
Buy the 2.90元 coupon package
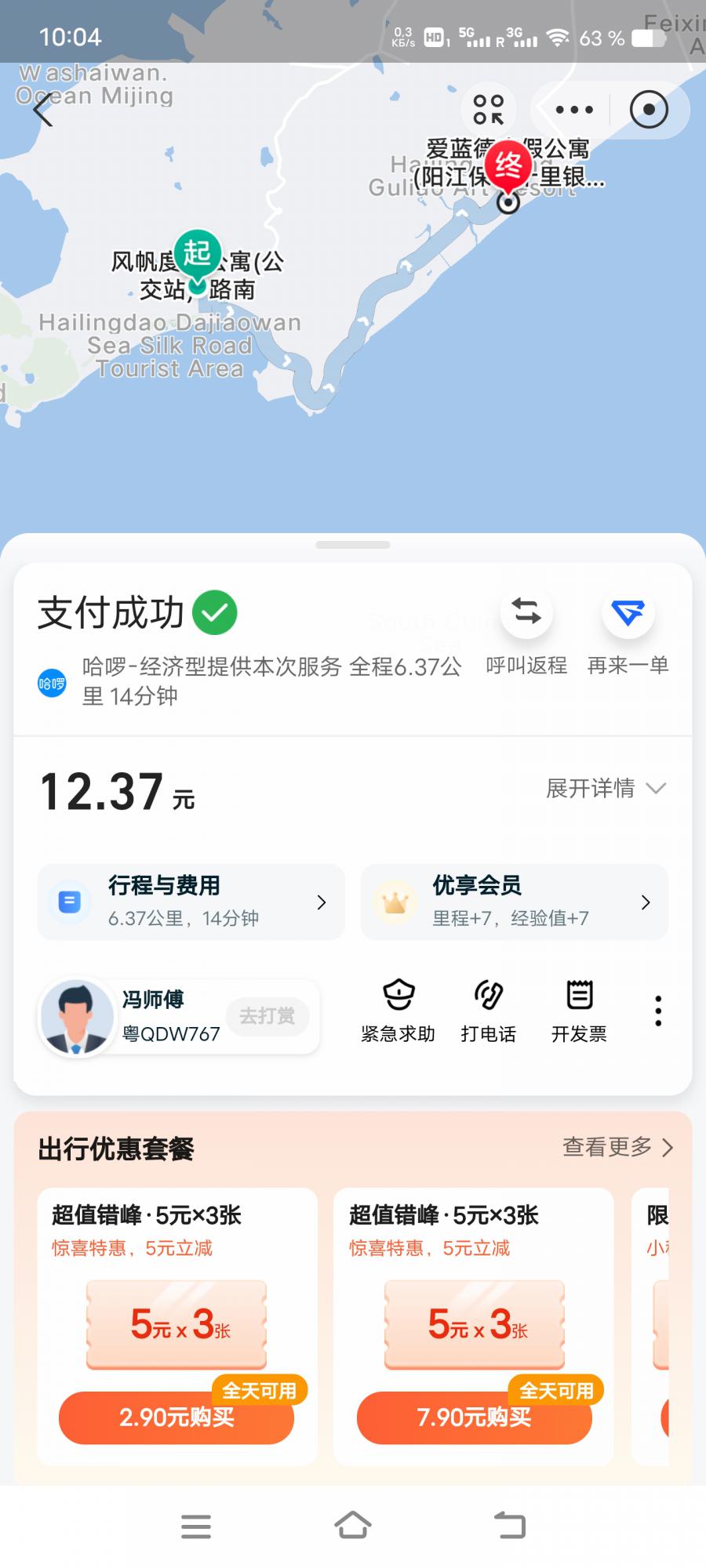pos(176,1417)
